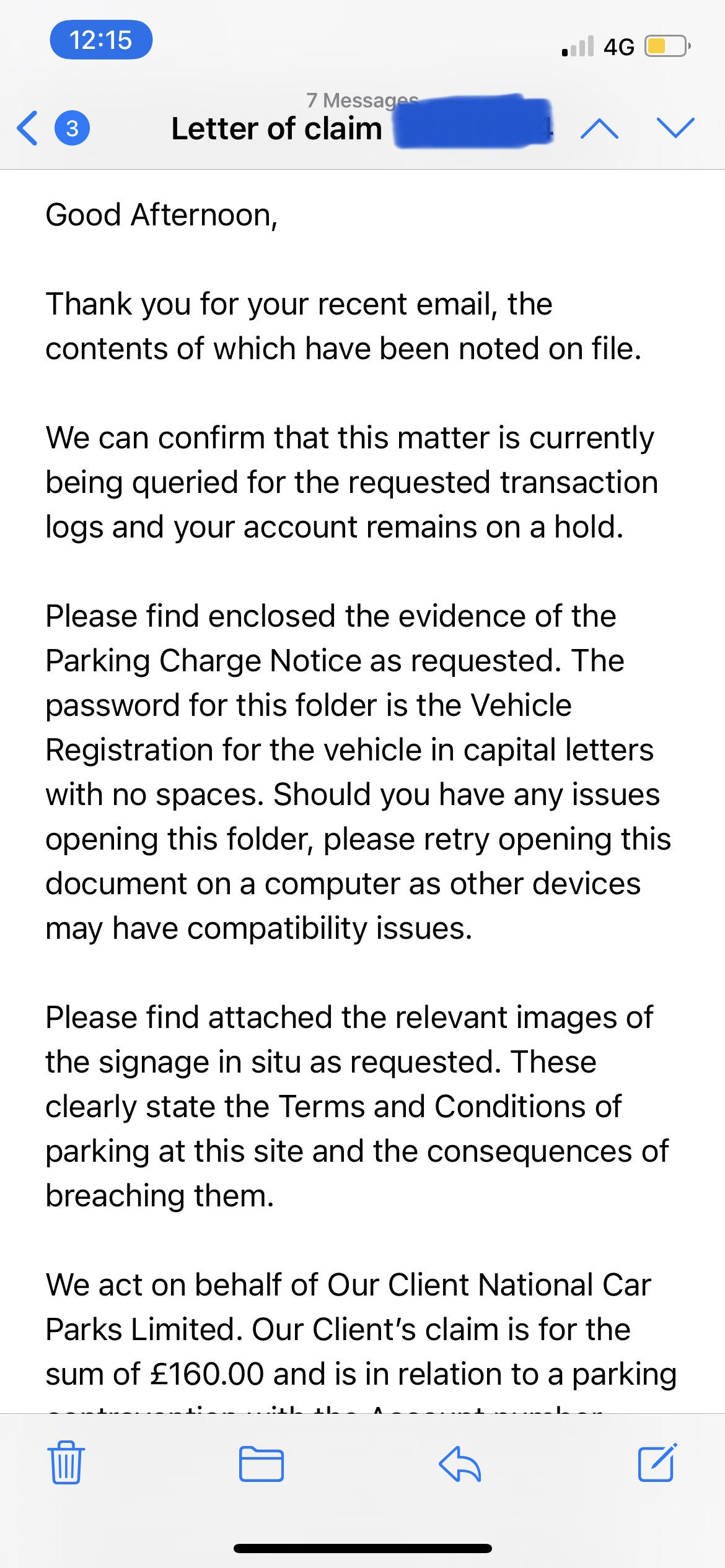Move this email to a folder
This screenshot has height=1568, width=725.
[261, 1464]
